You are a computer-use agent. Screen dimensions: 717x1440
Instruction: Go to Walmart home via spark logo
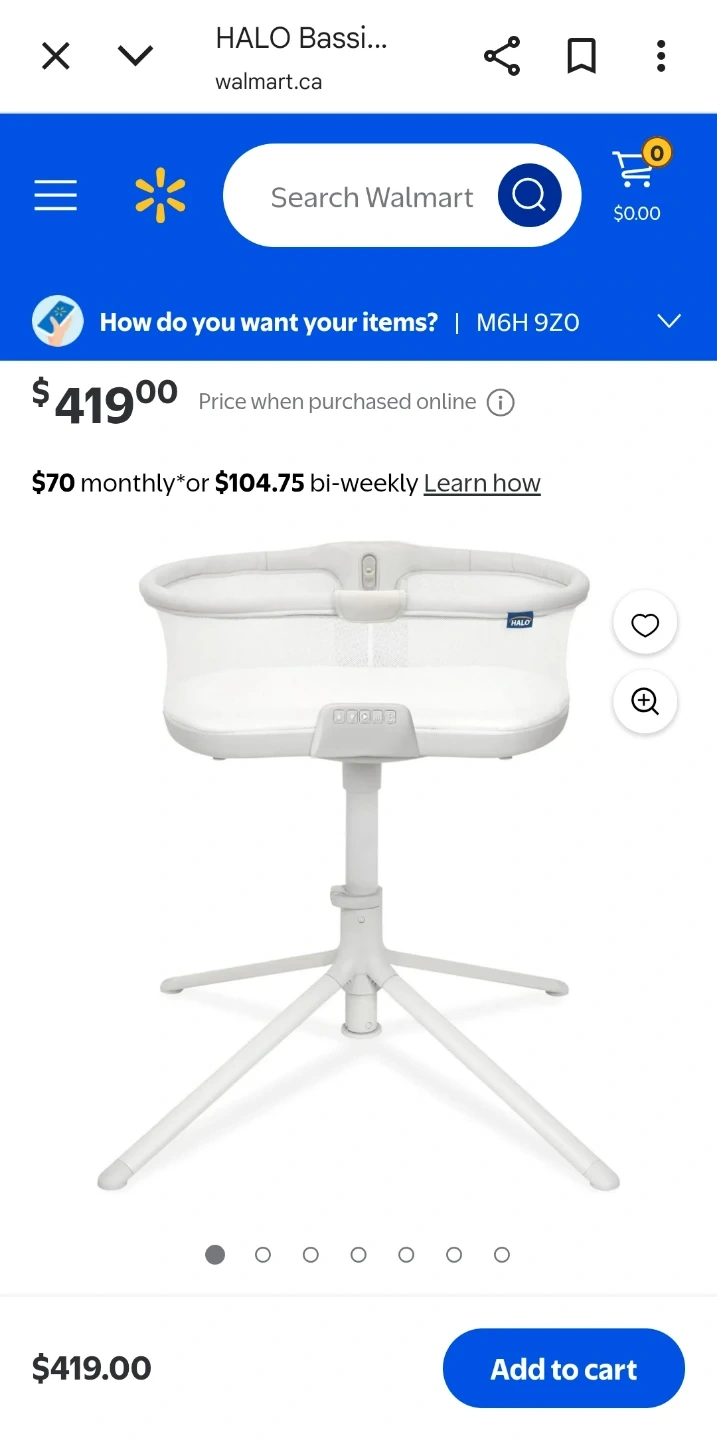[x=160, y=195]
